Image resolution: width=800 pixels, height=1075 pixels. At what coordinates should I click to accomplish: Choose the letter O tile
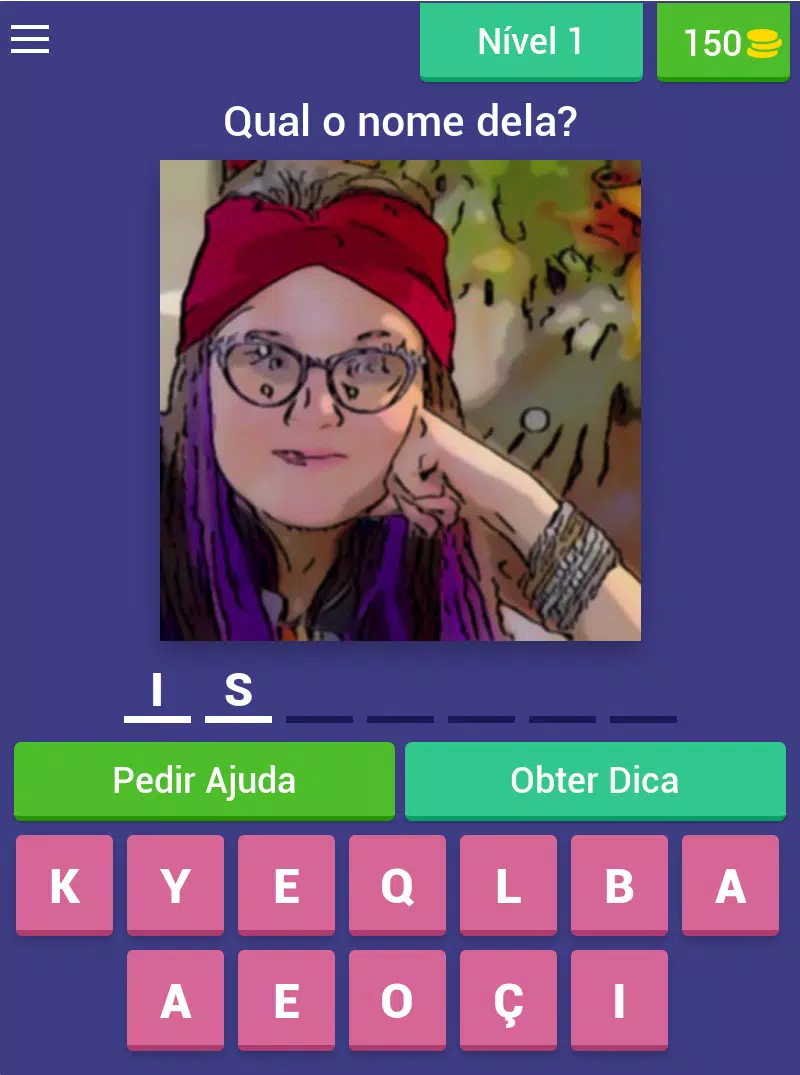pyautogui.click(x=397, y=1000)
